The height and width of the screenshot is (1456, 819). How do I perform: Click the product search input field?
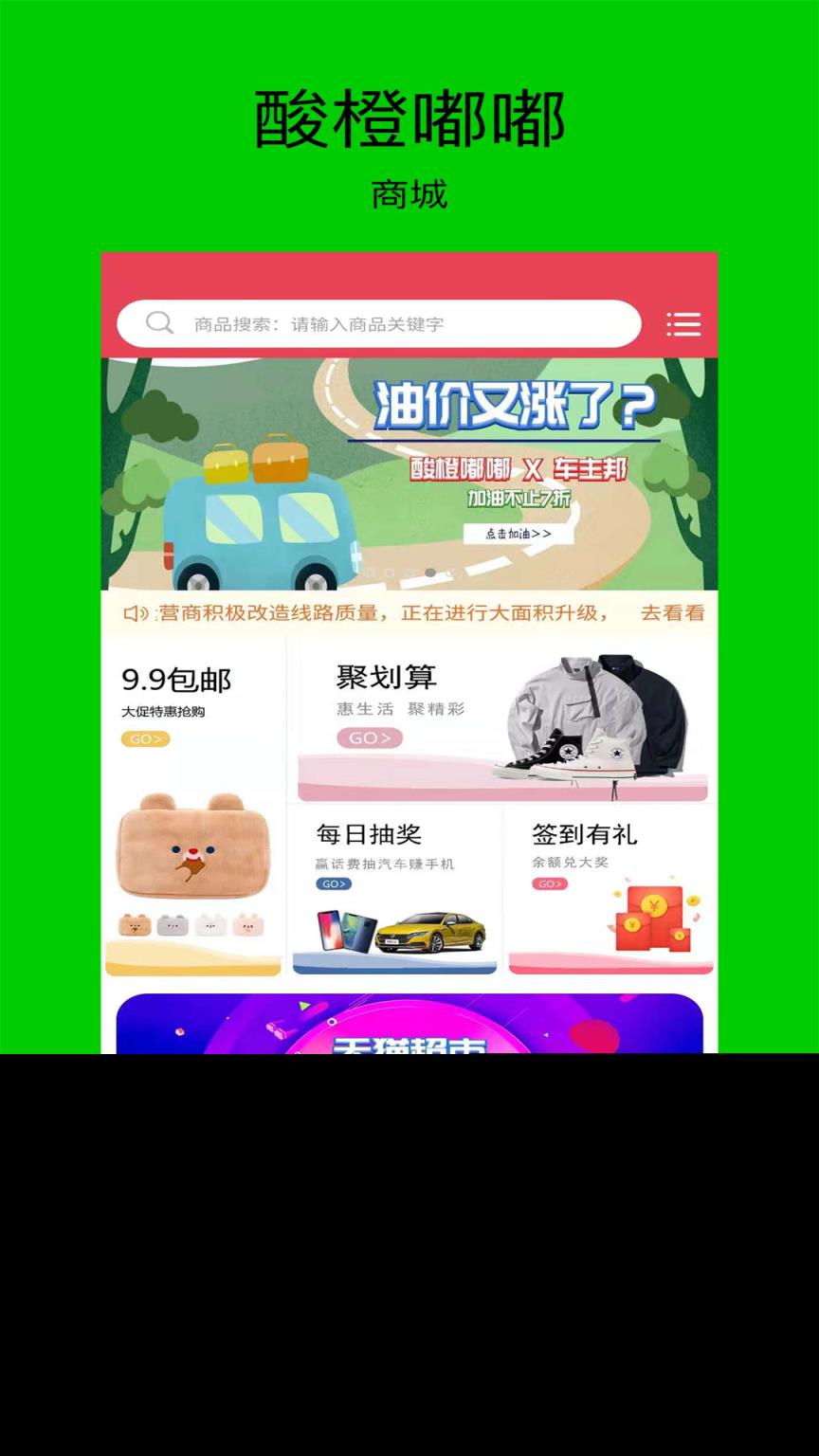379,323
